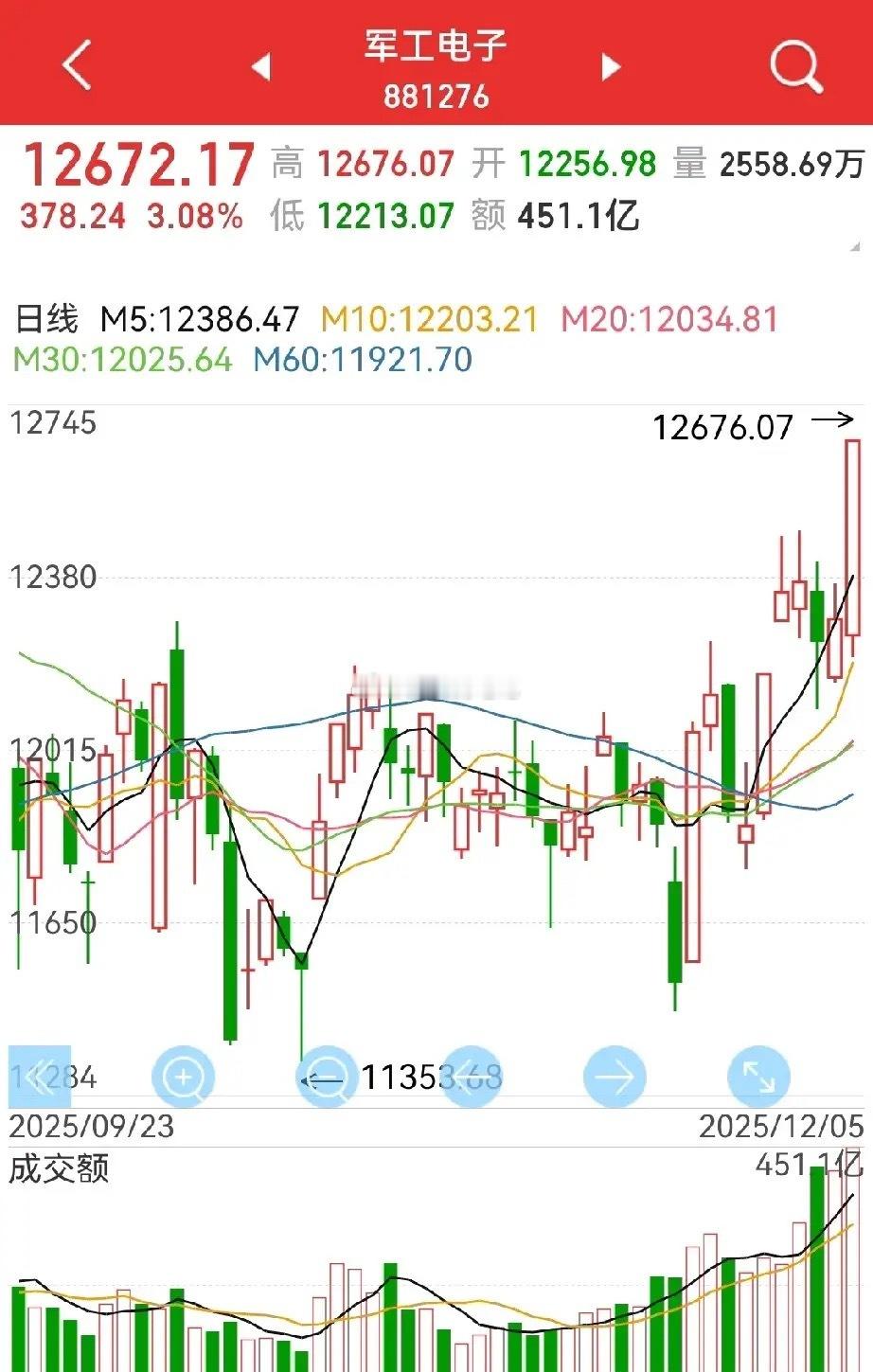Zoom in on the K-line chart
Image resolution: width=873 pixels, height=1372 pixels.
click(184, 1076)
